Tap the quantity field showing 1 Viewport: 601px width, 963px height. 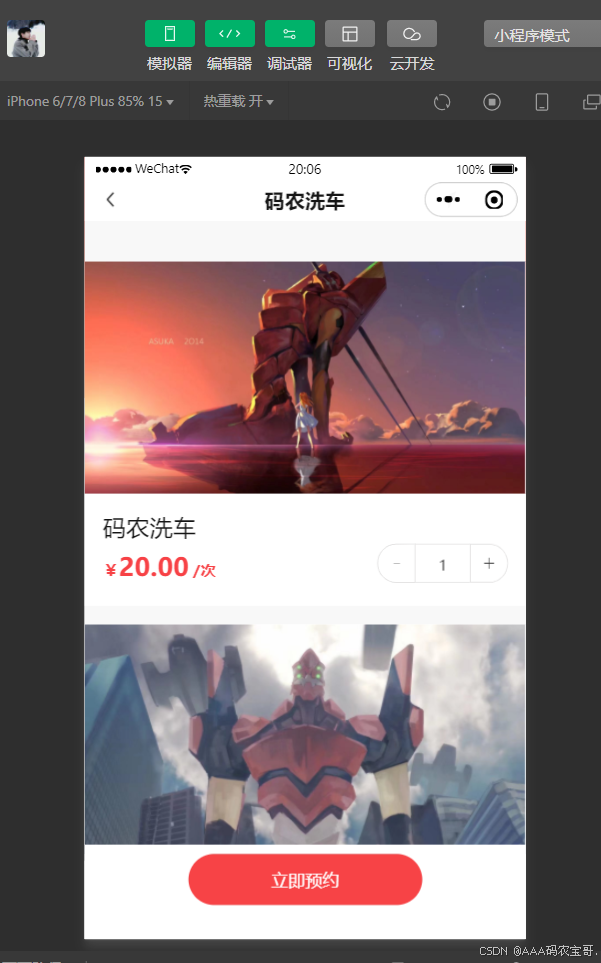tap(442, 564)
